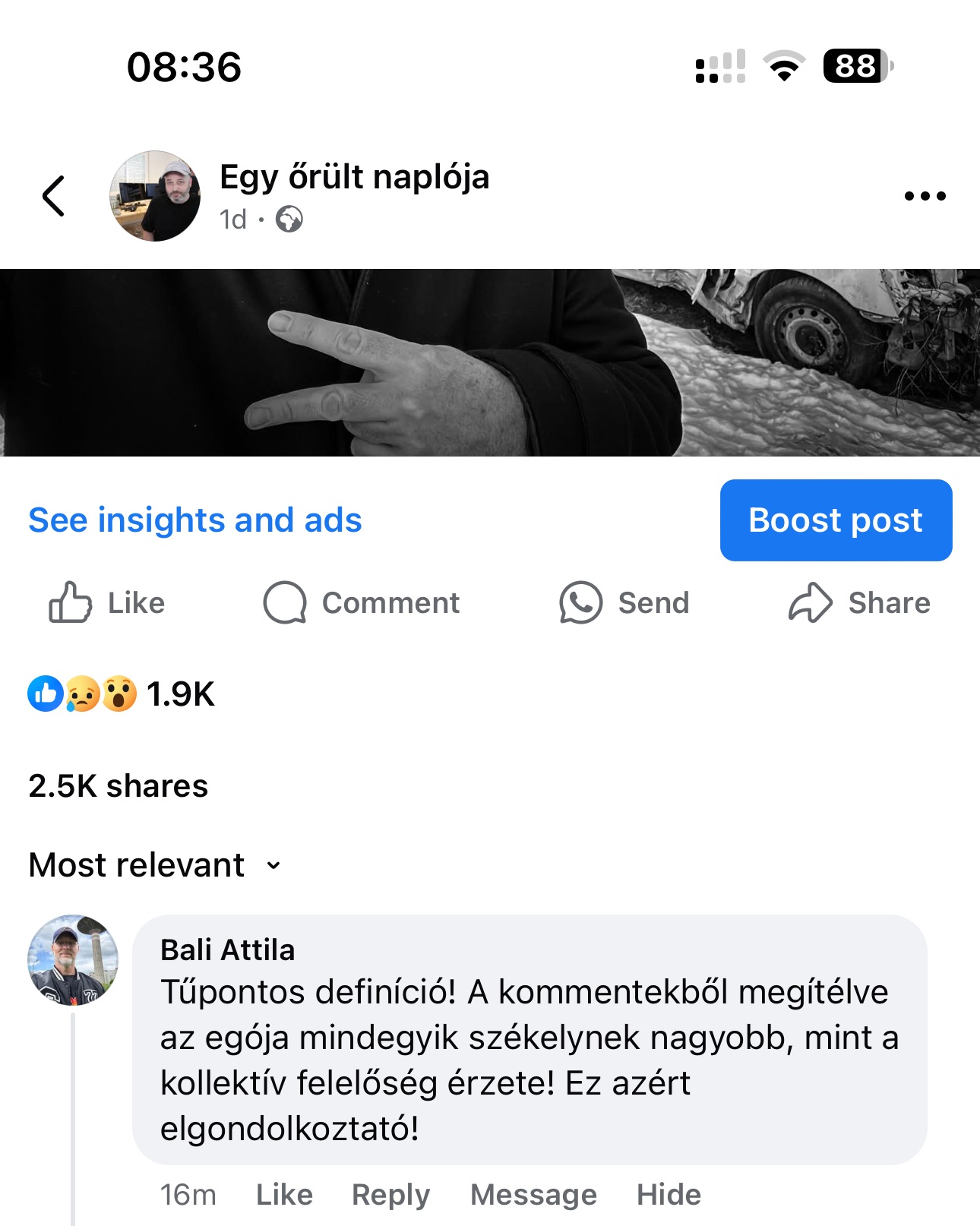Open Bali Attila's profile picture
Image resolution: width=980 pixels, height=1226 pixels.
pyautogui.click(x=73, y=959)
